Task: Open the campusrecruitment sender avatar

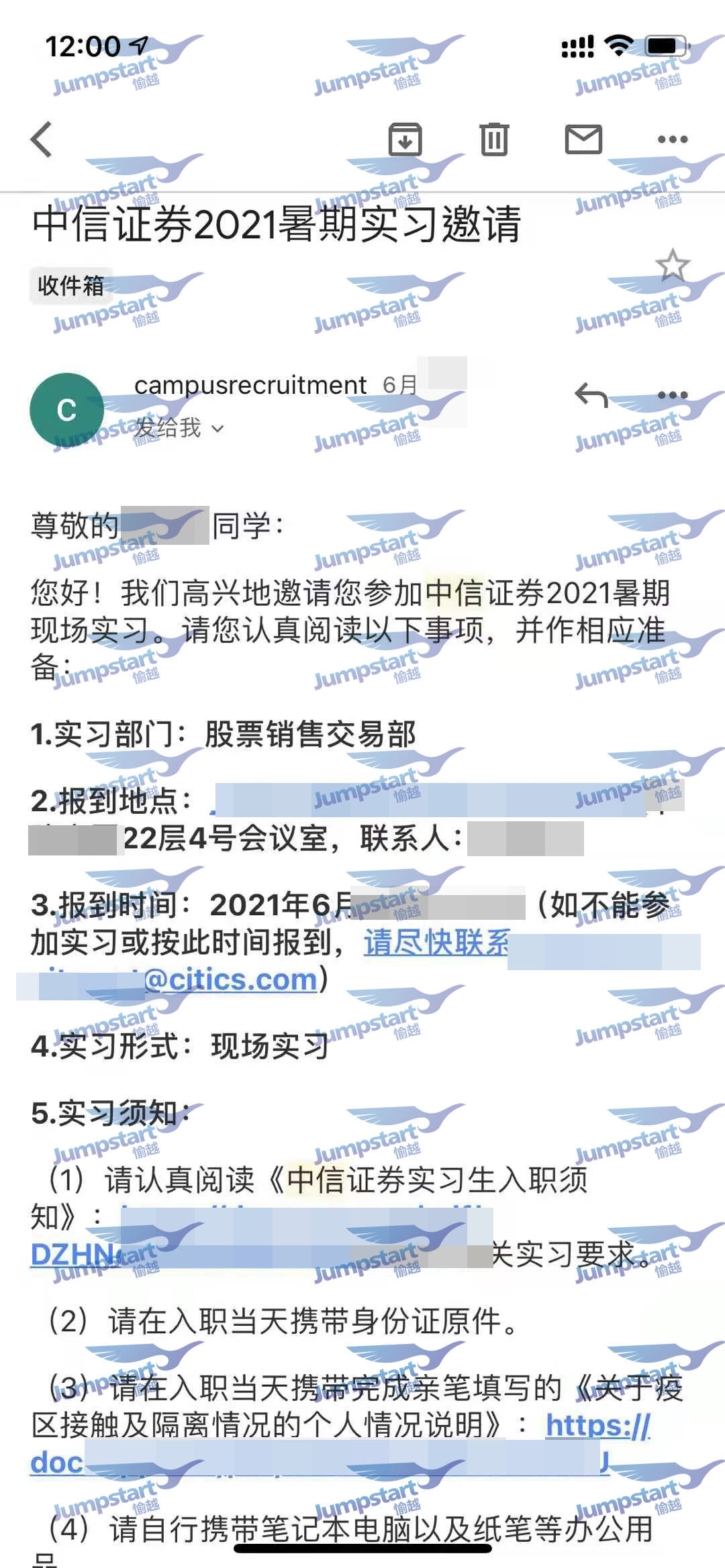Action: (66, 410)
